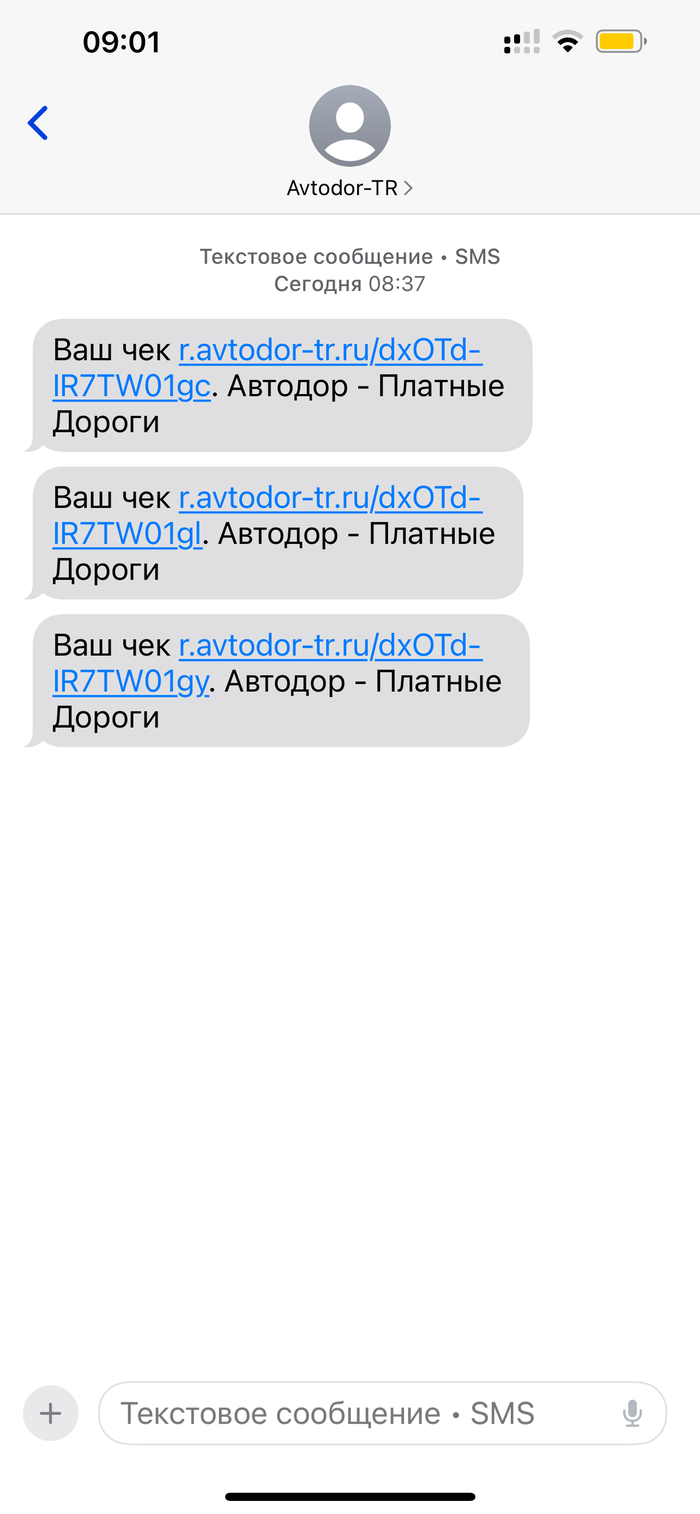Go back to the messages list

point(38,123)
